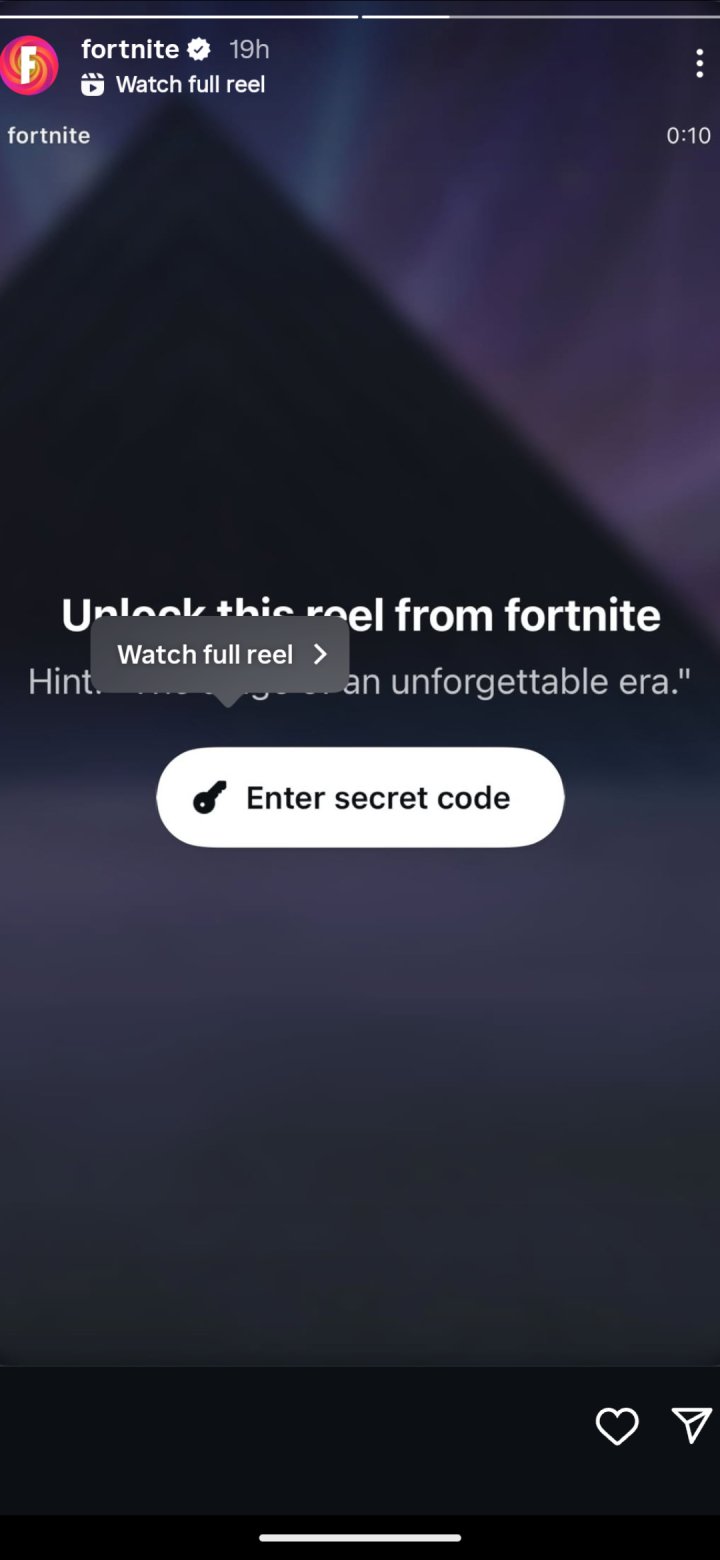
Task: Share the story via paper plane icon
Action: coord(691,1426)
